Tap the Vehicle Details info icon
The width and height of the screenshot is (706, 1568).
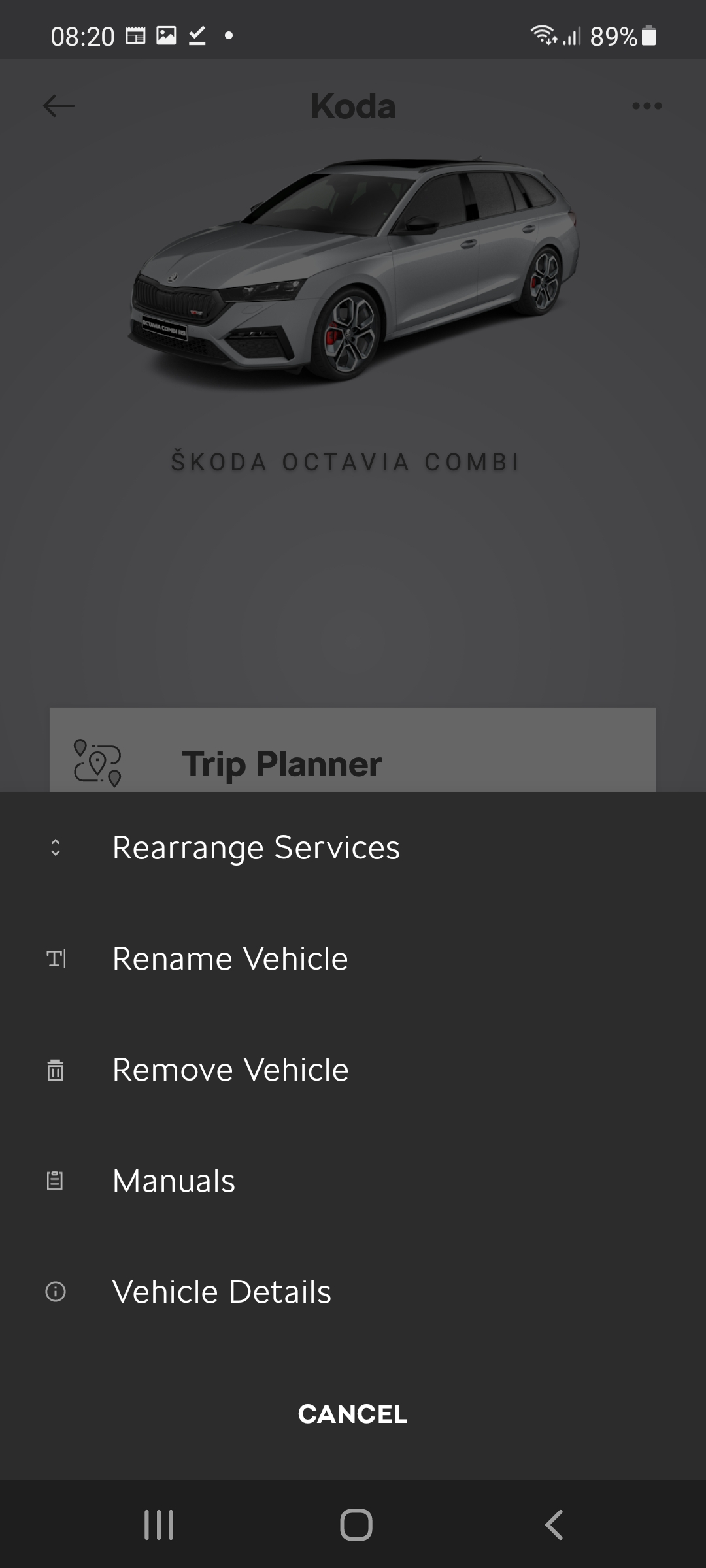click(55, 1291)
